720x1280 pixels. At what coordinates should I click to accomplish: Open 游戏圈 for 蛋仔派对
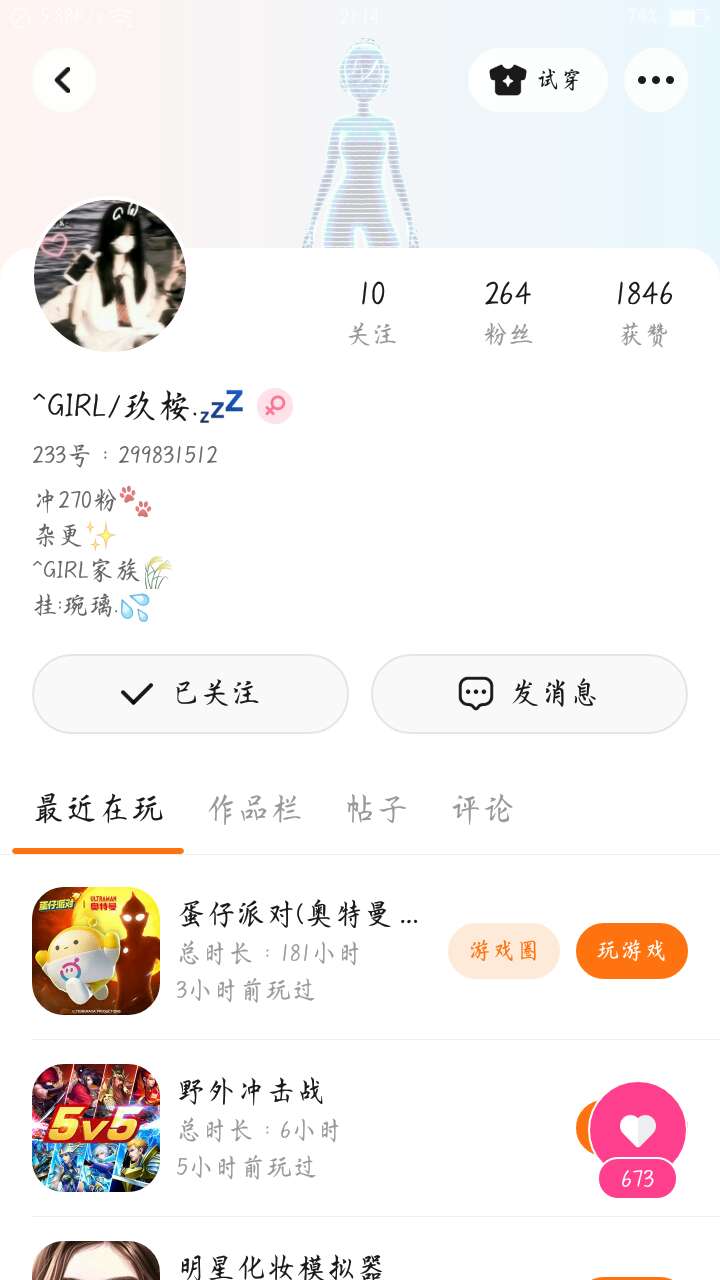503,951
